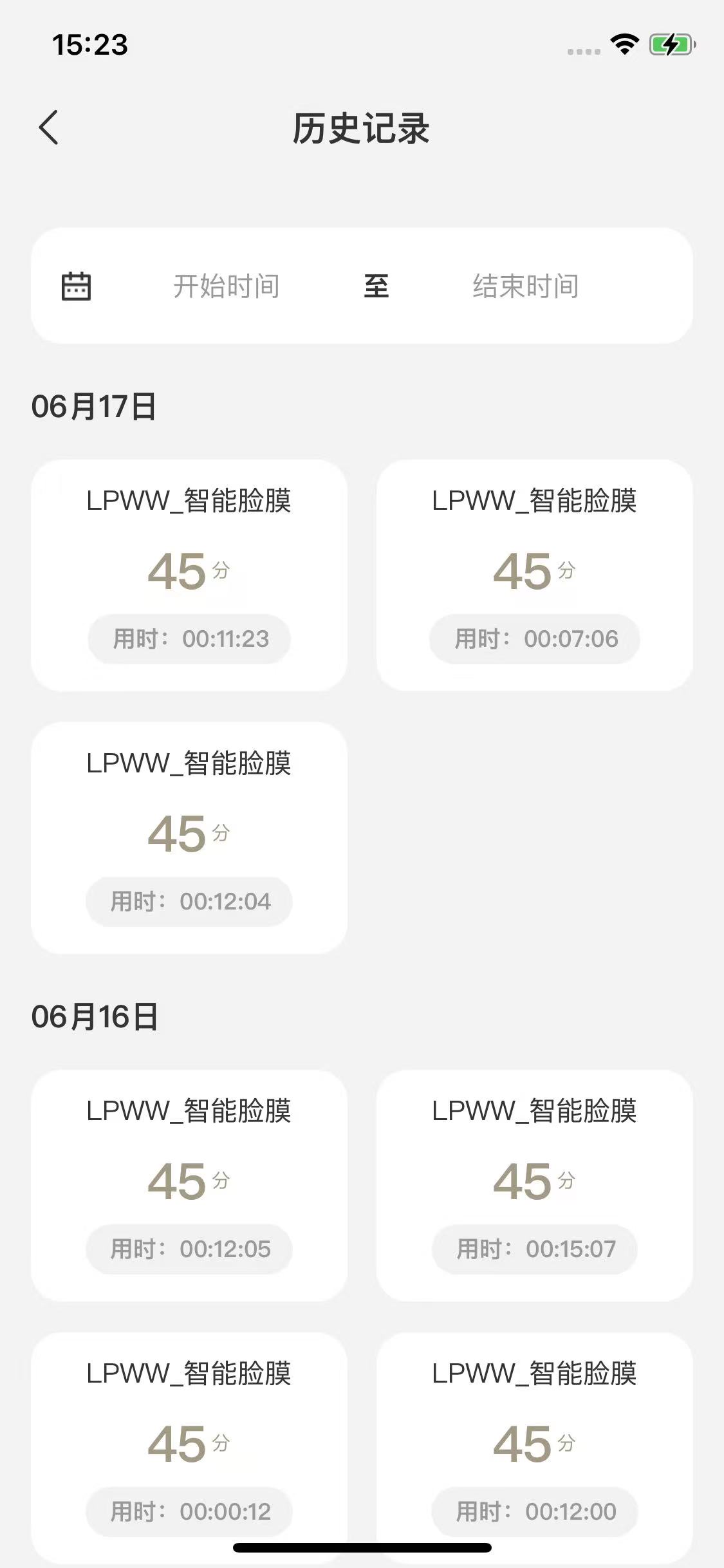Select the 00:12:04 usage record
This screenshot has height=1568, width=724.
click(x=189, y=837)
